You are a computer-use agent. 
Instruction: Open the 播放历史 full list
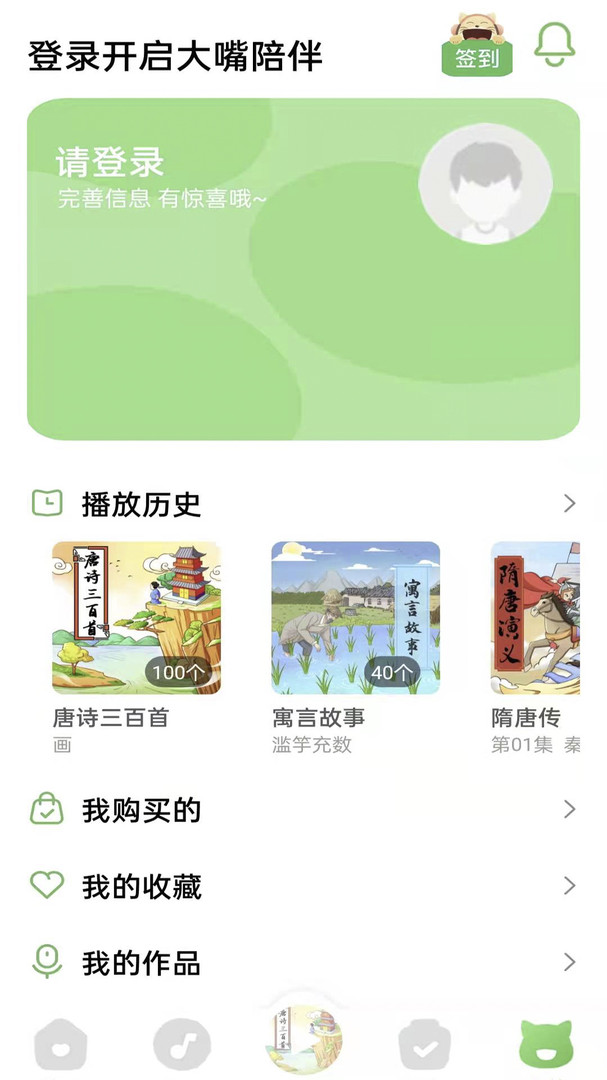tap(569, 503)
